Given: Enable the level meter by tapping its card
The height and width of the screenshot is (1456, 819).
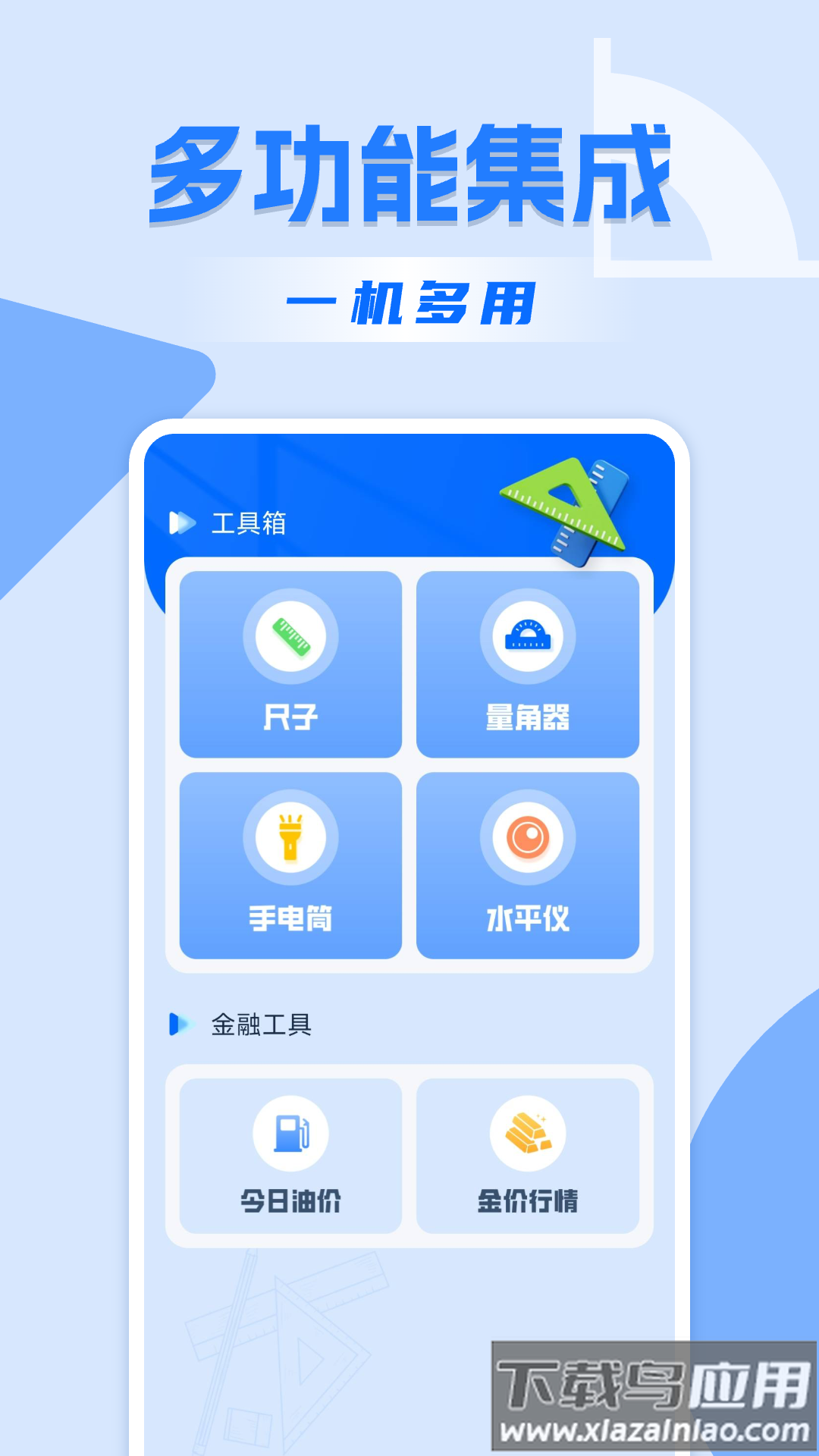Looking at the screenshot, I should (529, 864).
